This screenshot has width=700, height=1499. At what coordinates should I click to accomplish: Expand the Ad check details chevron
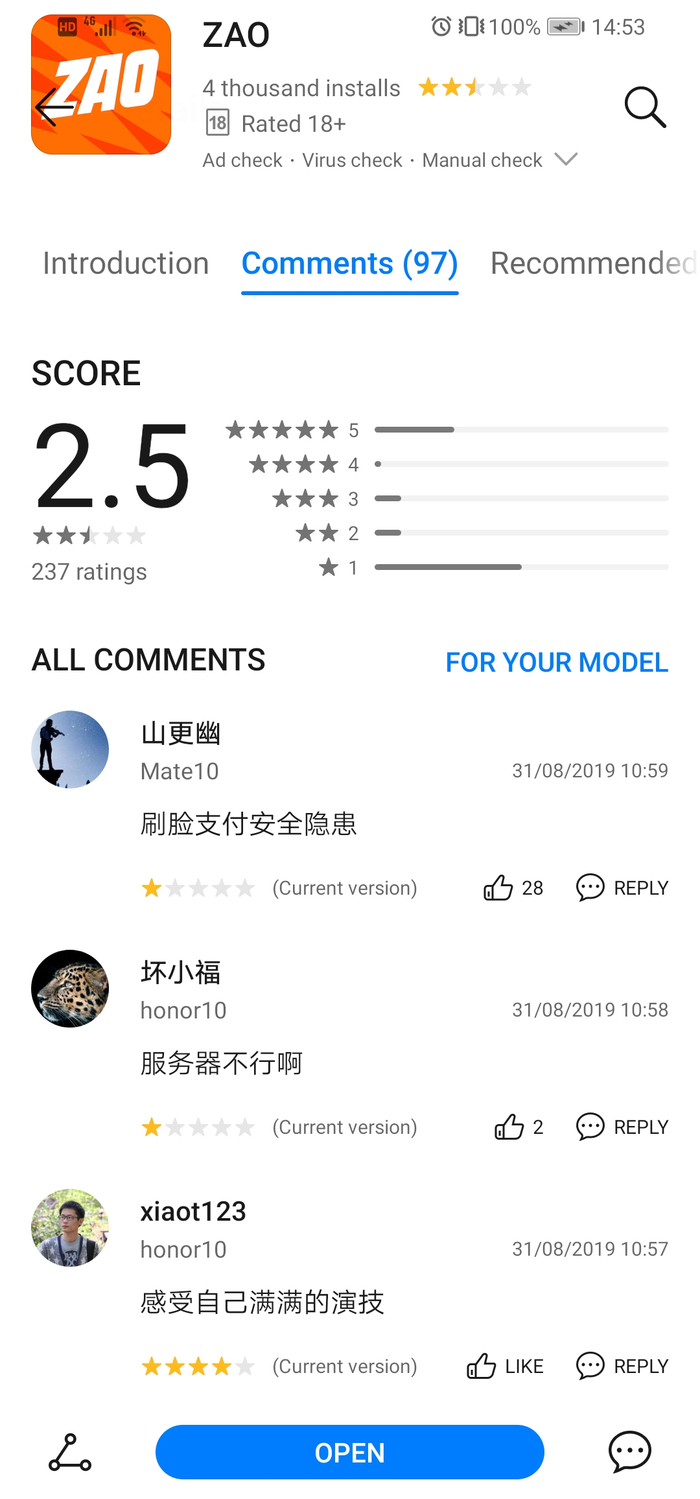566,159
